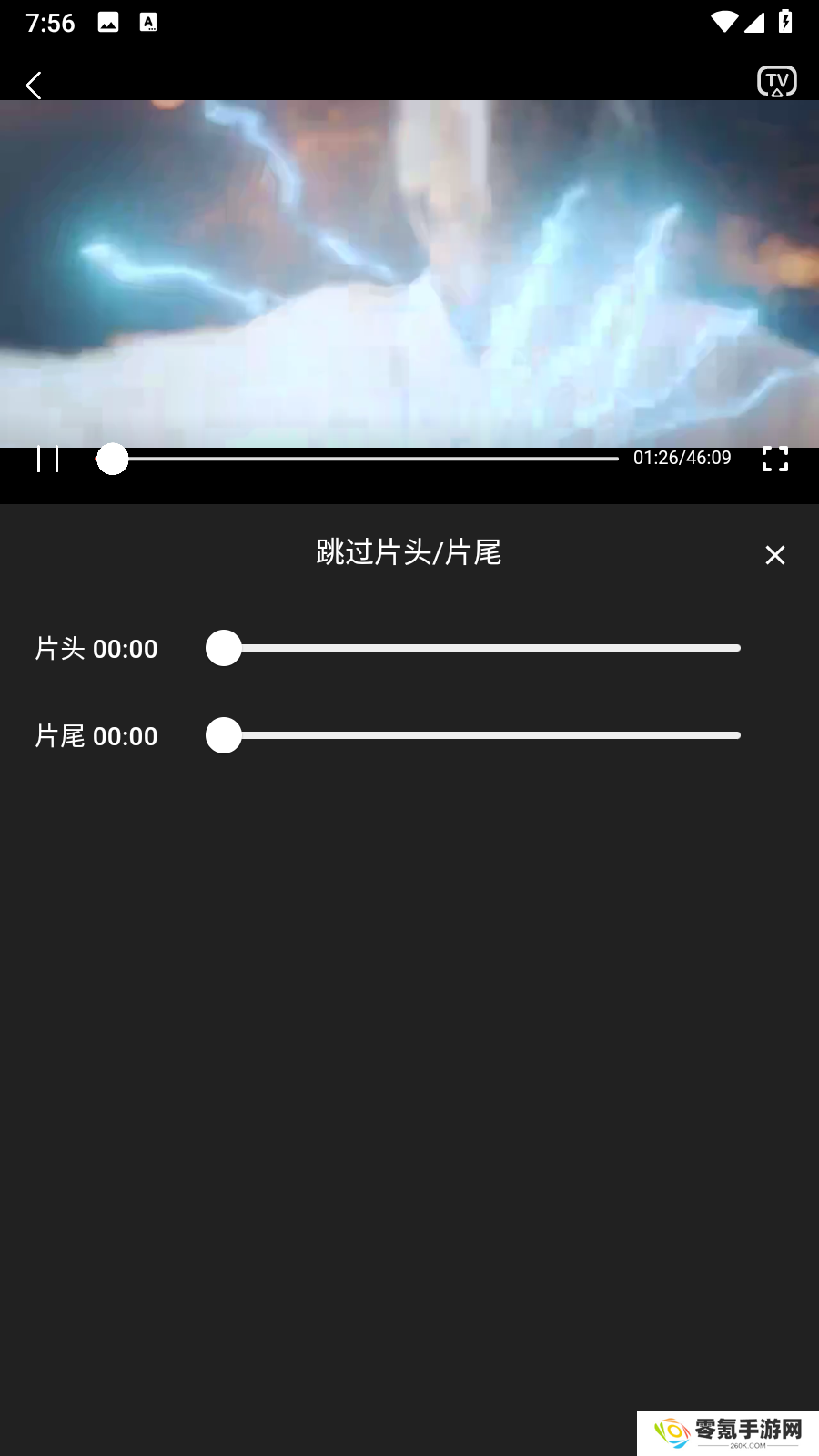Go back using the top-left arrow
Screen dimensions: 819x1456
tap(34, 86)
